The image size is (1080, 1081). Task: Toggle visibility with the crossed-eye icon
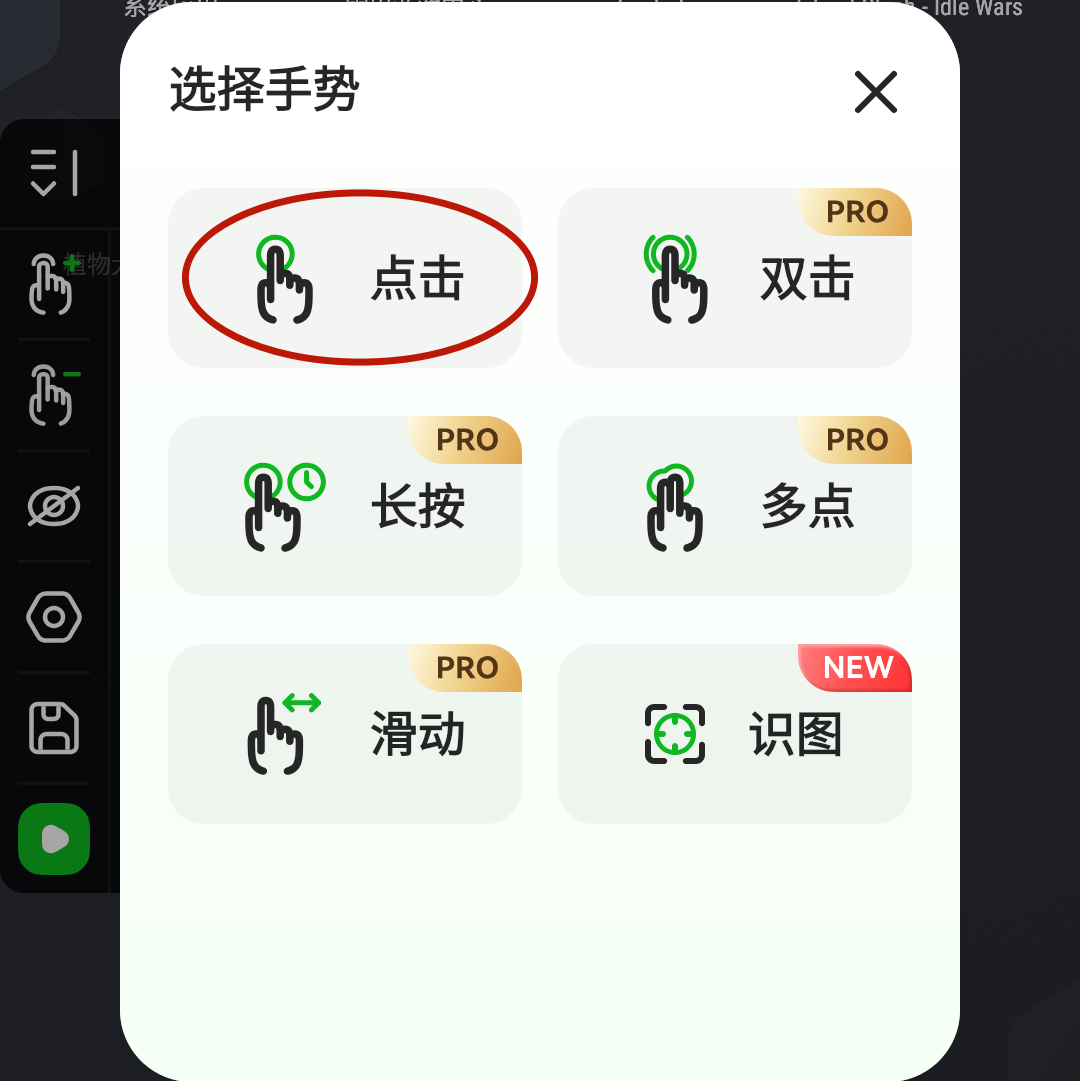pos(54,506)
